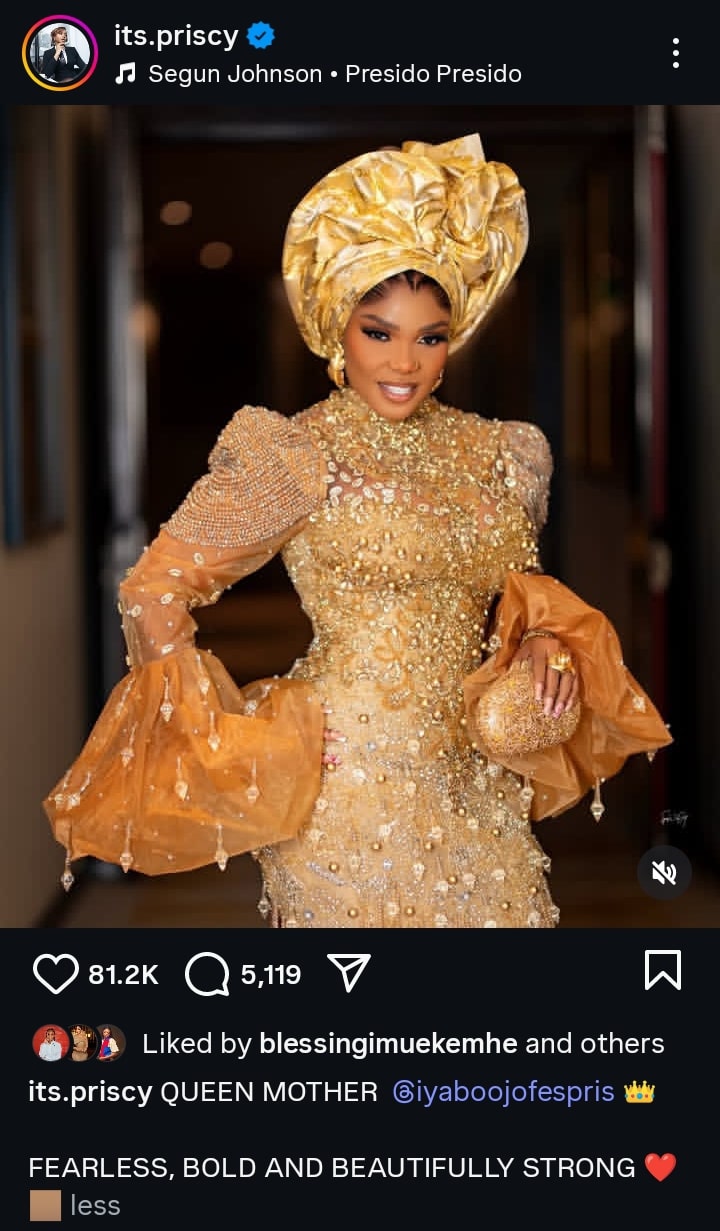Screen dimensions: 720x1231
Task: Collapse the caption with less
Action: point(95,1205)
